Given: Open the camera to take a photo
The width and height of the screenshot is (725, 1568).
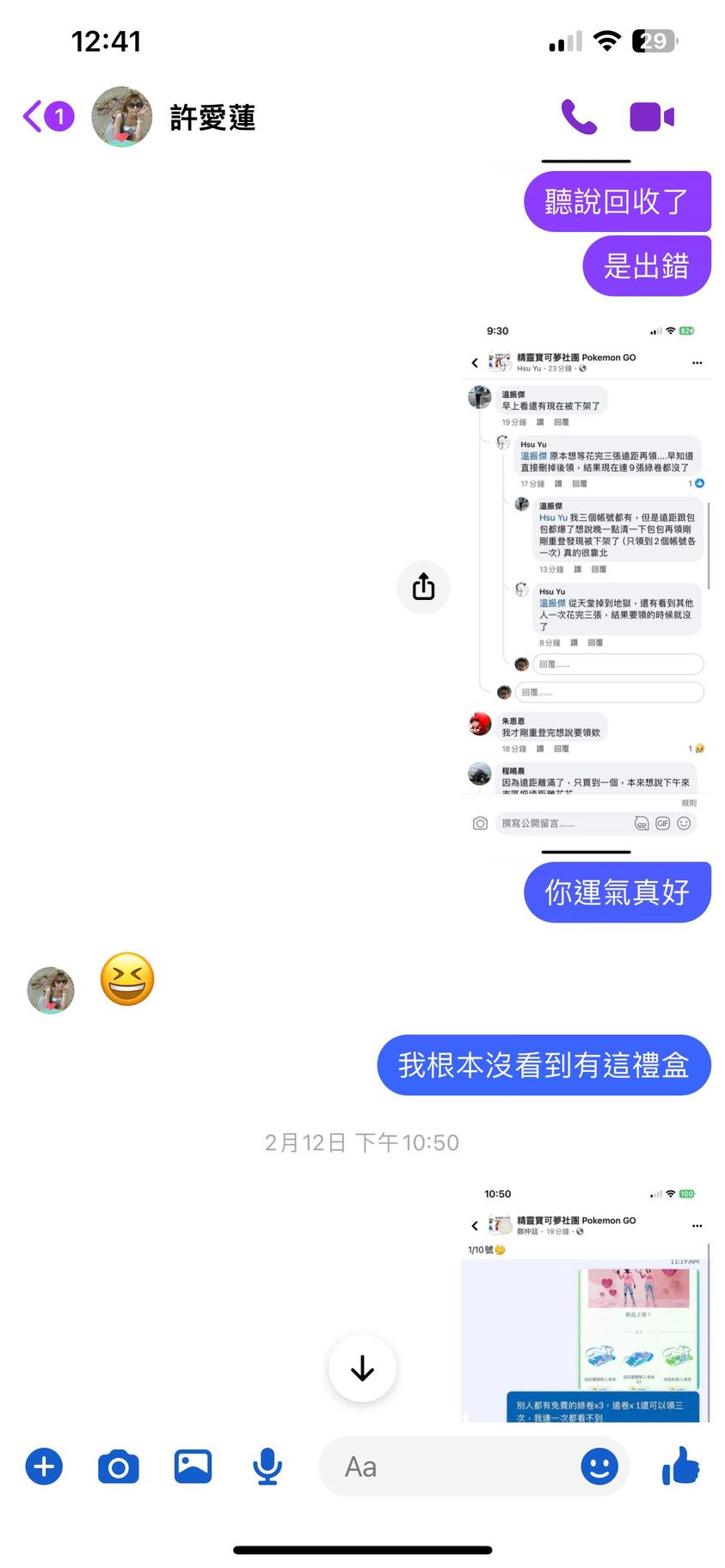Looking at the screenshot, I should [x=119, y=1467].
